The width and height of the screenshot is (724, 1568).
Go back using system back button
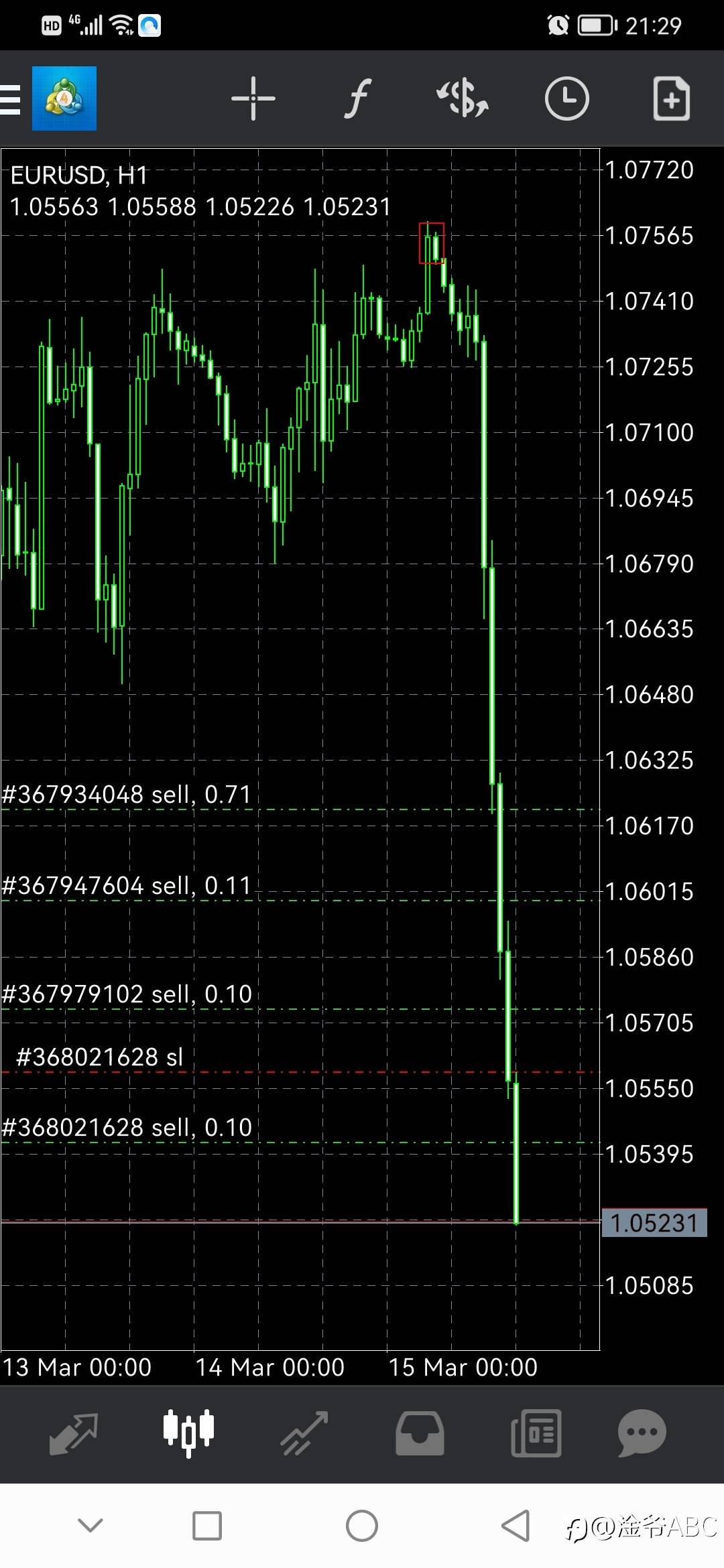pos(516,1526)
